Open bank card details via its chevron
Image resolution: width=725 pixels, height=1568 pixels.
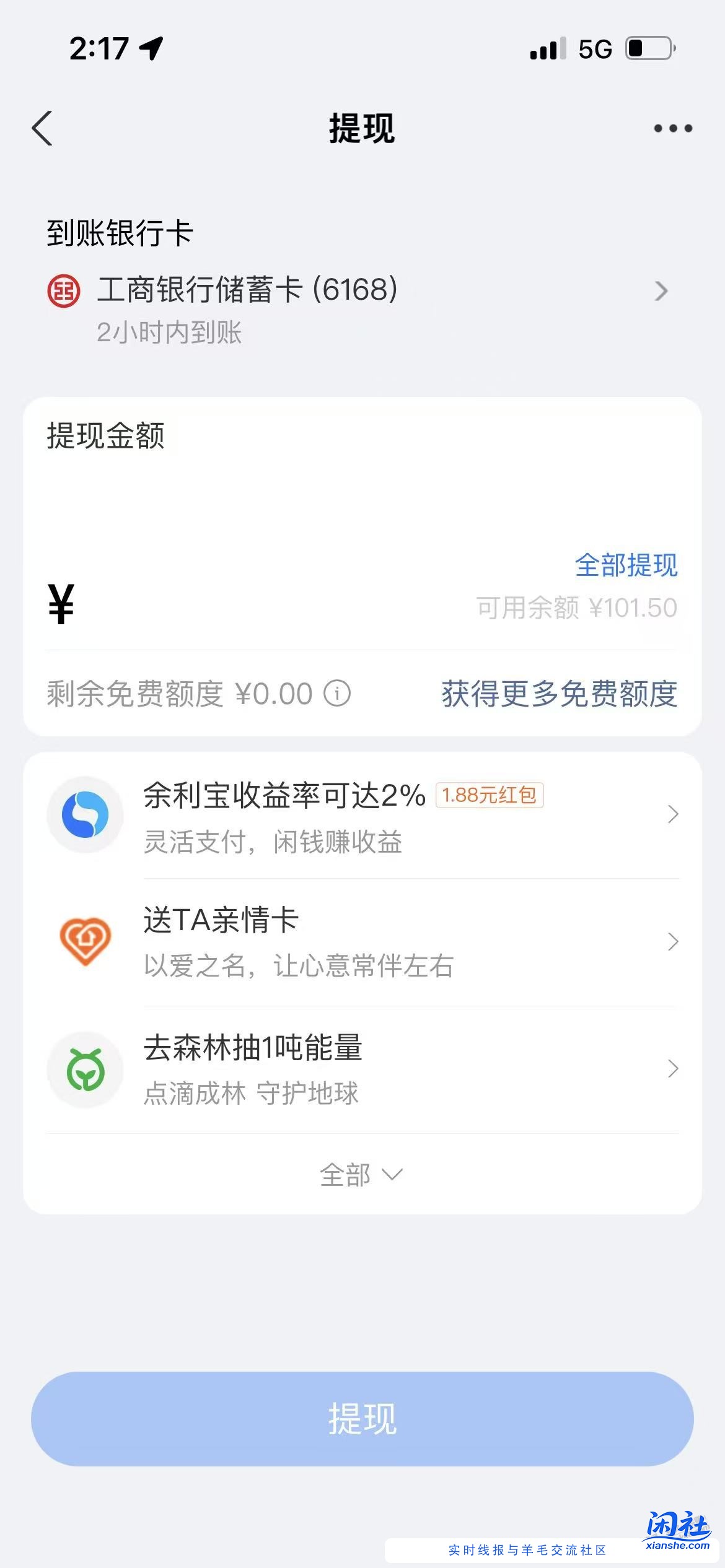click(662, 291)
